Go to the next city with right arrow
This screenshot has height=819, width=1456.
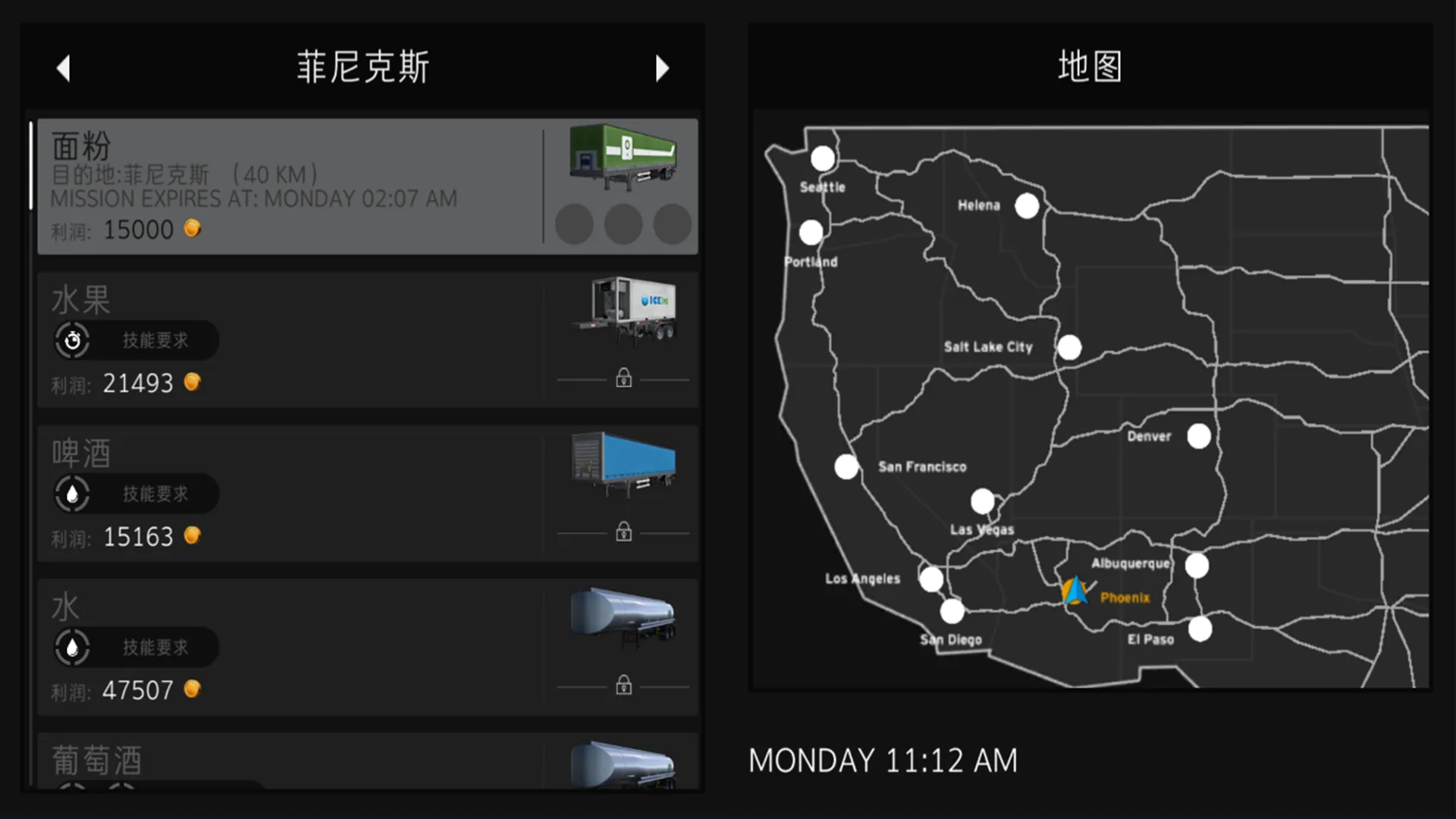(662, 68)
